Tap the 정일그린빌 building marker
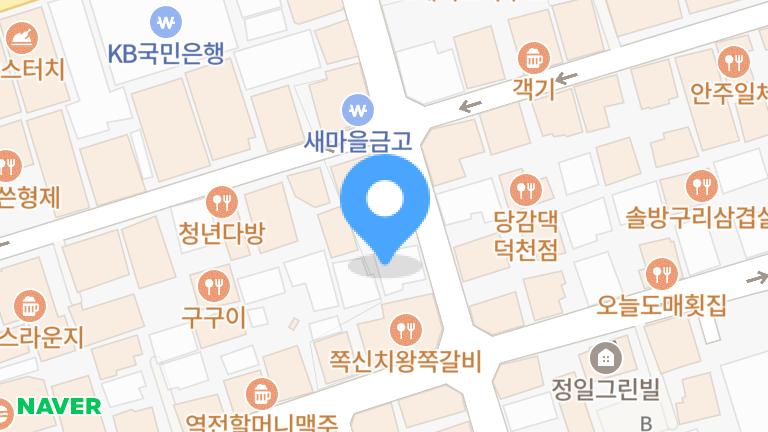The height and width of the screenshot is (432, 768). (604, 355)
